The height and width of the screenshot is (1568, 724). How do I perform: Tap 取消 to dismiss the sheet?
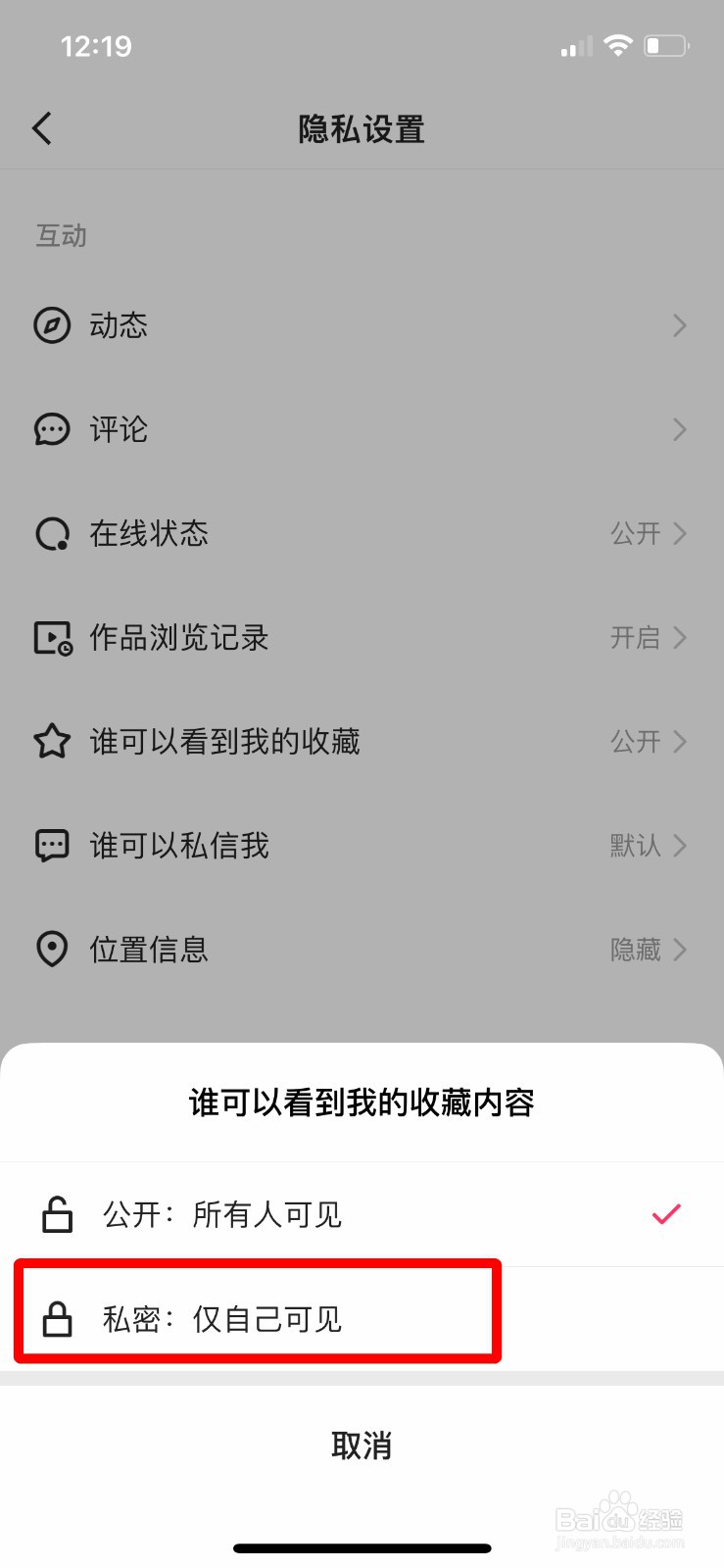pos(361,1445)
